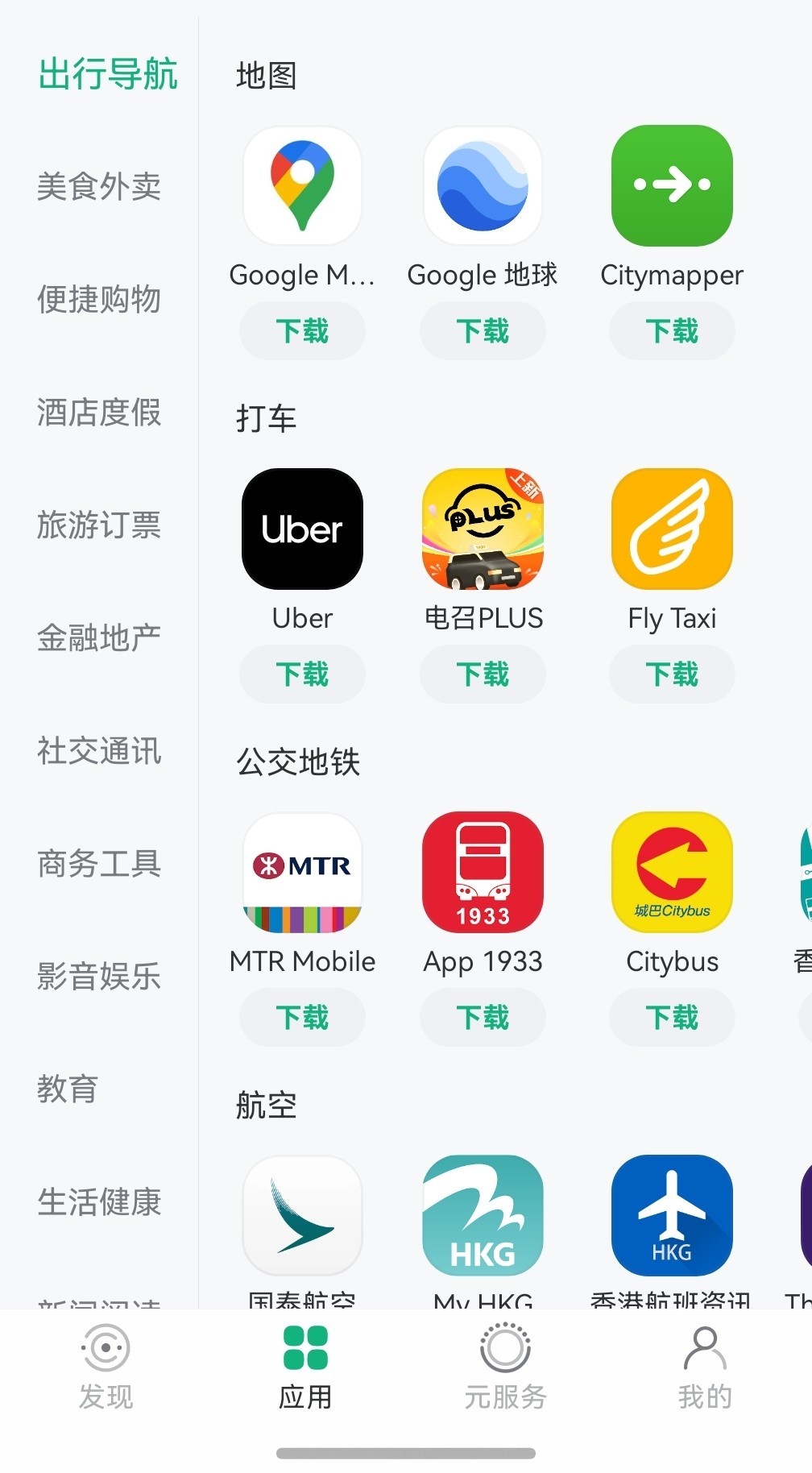
Task: Download MTR Mobile
Action: coord(301,1018)
